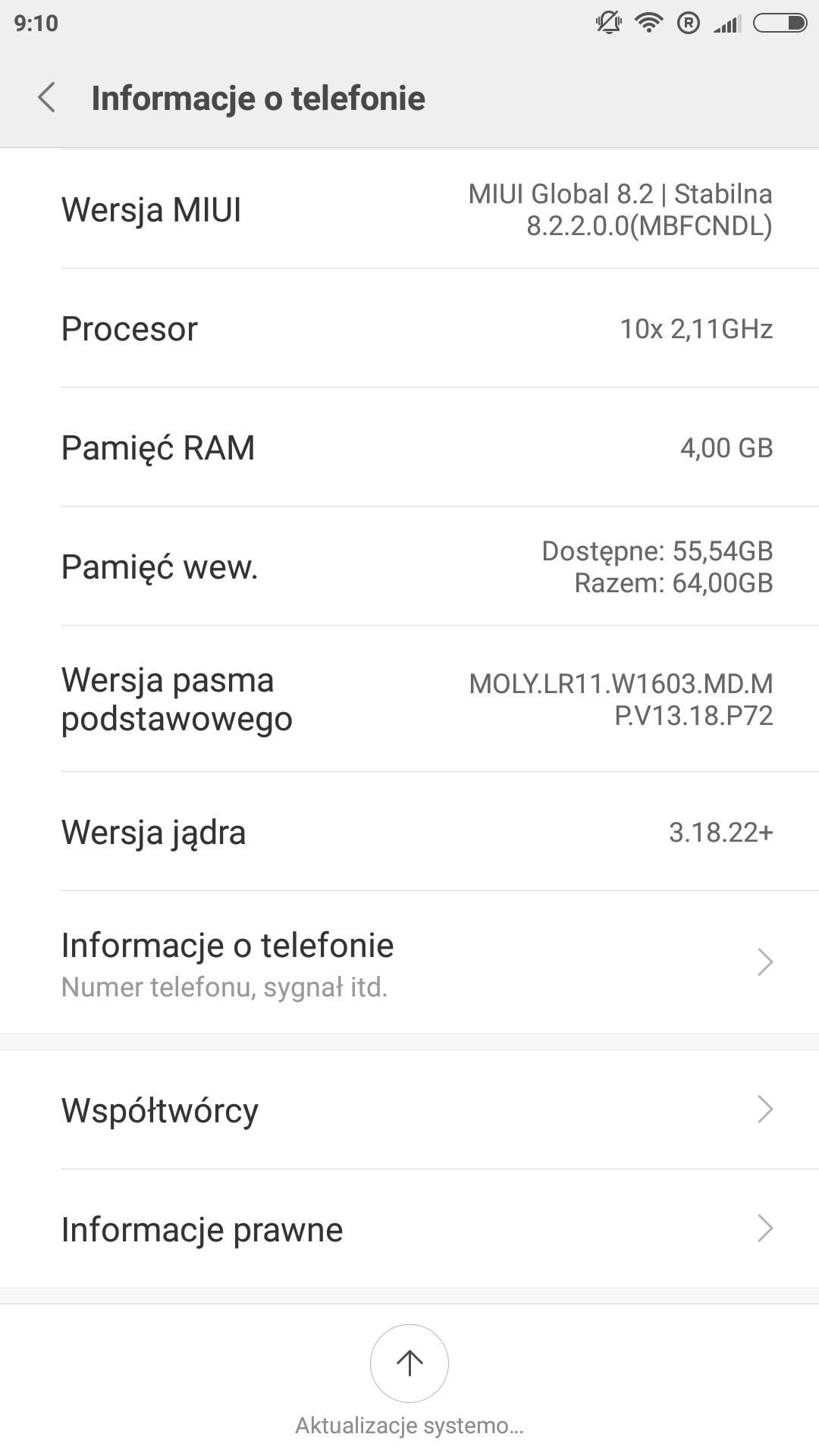
Task: Open Informacje o telefonie status row
Action: click(x=409, y=963)
